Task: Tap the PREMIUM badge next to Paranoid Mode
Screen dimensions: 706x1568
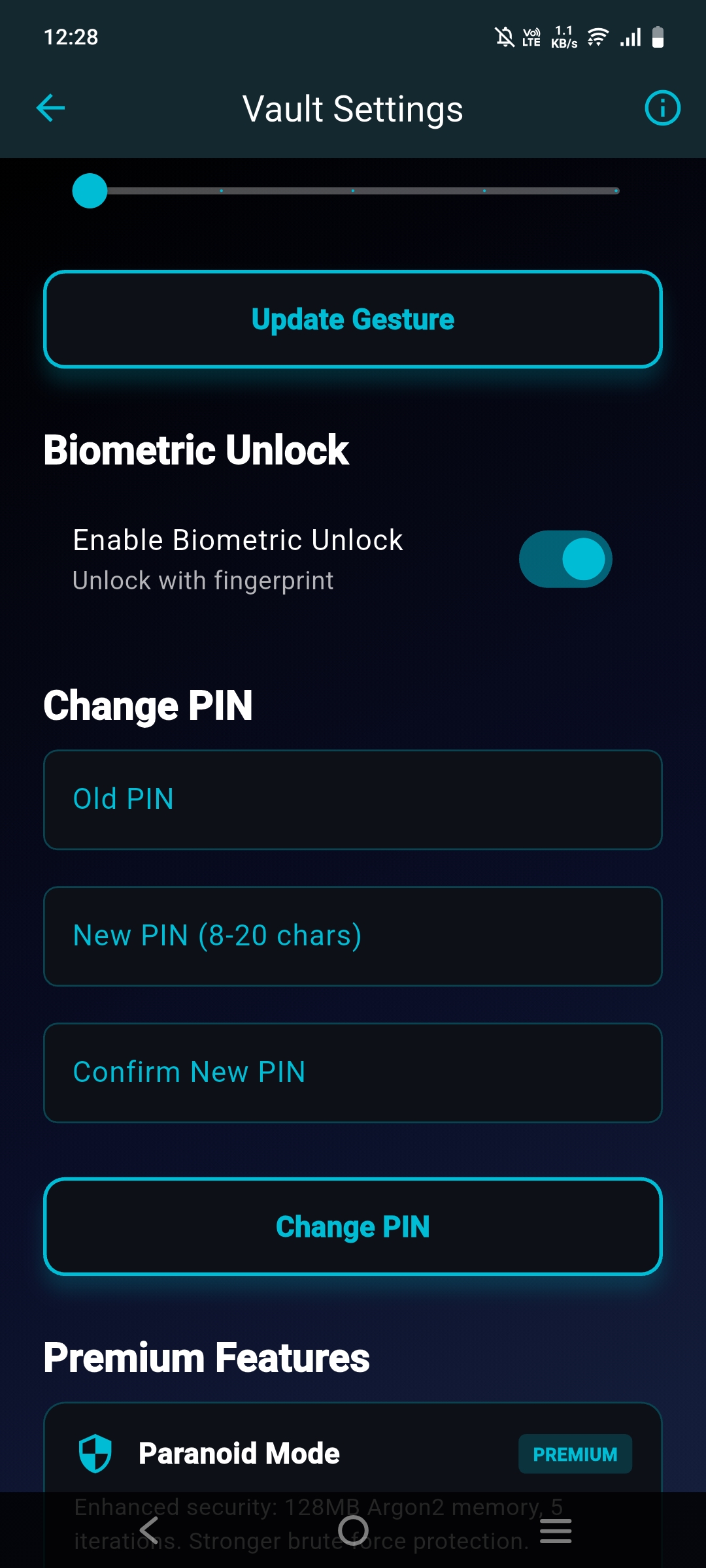Action: pyautogui.click(x=575, y=1454)
